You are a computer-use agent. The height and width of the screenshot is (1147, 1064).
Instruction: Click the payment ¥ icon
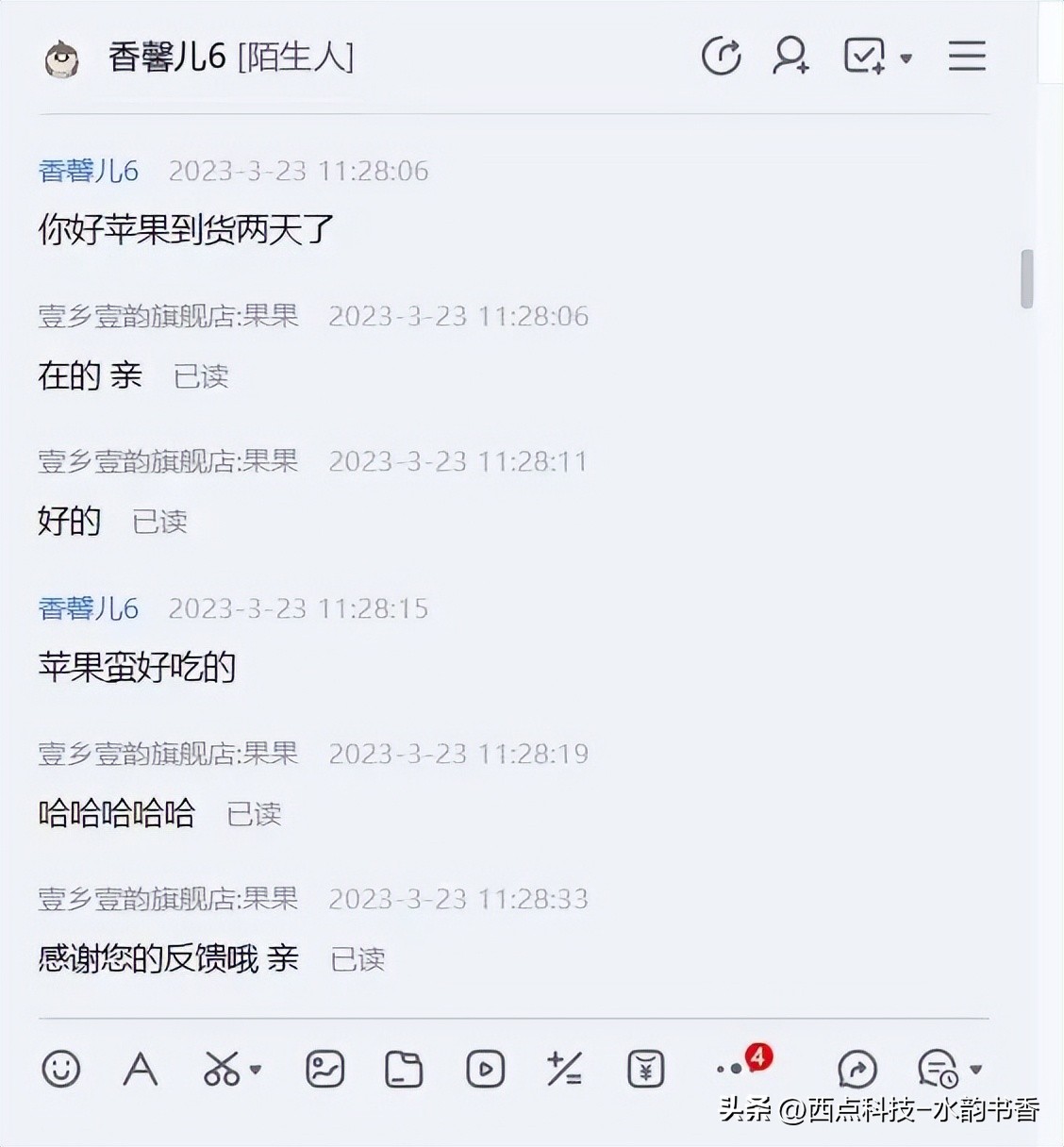tap(645, 1070)
